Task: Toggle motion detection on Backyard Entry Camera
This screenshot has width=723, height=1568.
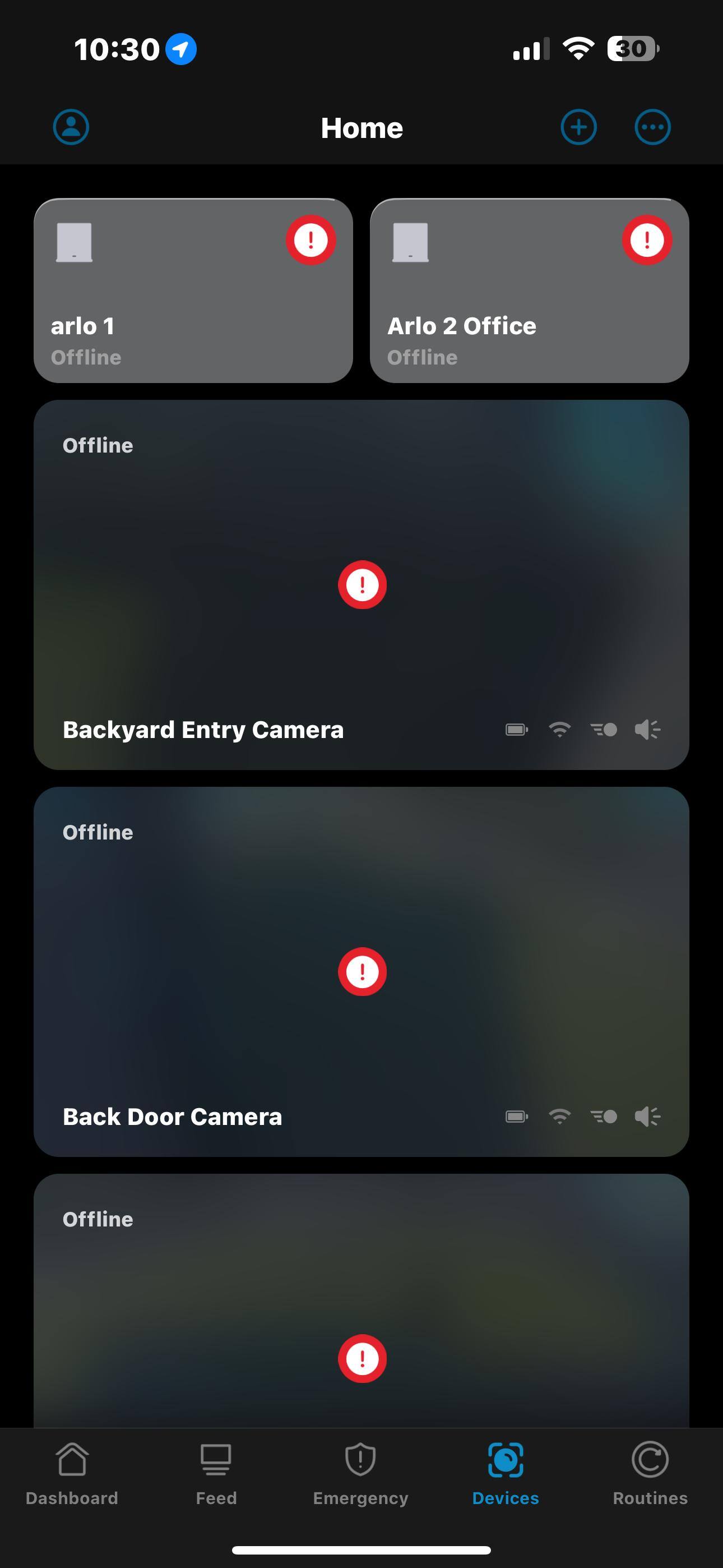Action: pyautogui.click(x=604, y=729)
